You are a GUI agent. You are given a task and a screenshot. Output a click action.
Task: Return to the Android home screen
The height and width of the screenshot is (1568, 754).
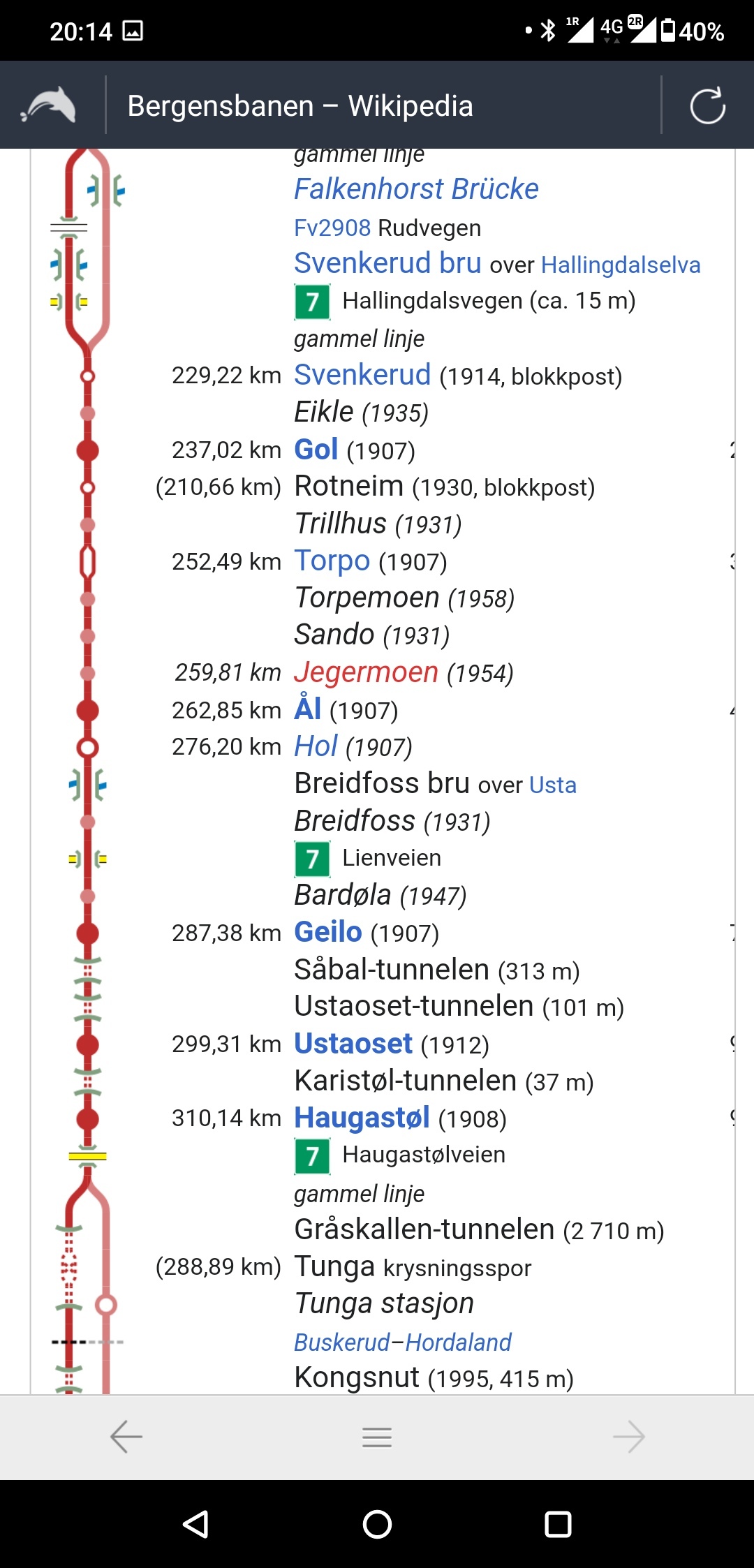[377, 1524]
